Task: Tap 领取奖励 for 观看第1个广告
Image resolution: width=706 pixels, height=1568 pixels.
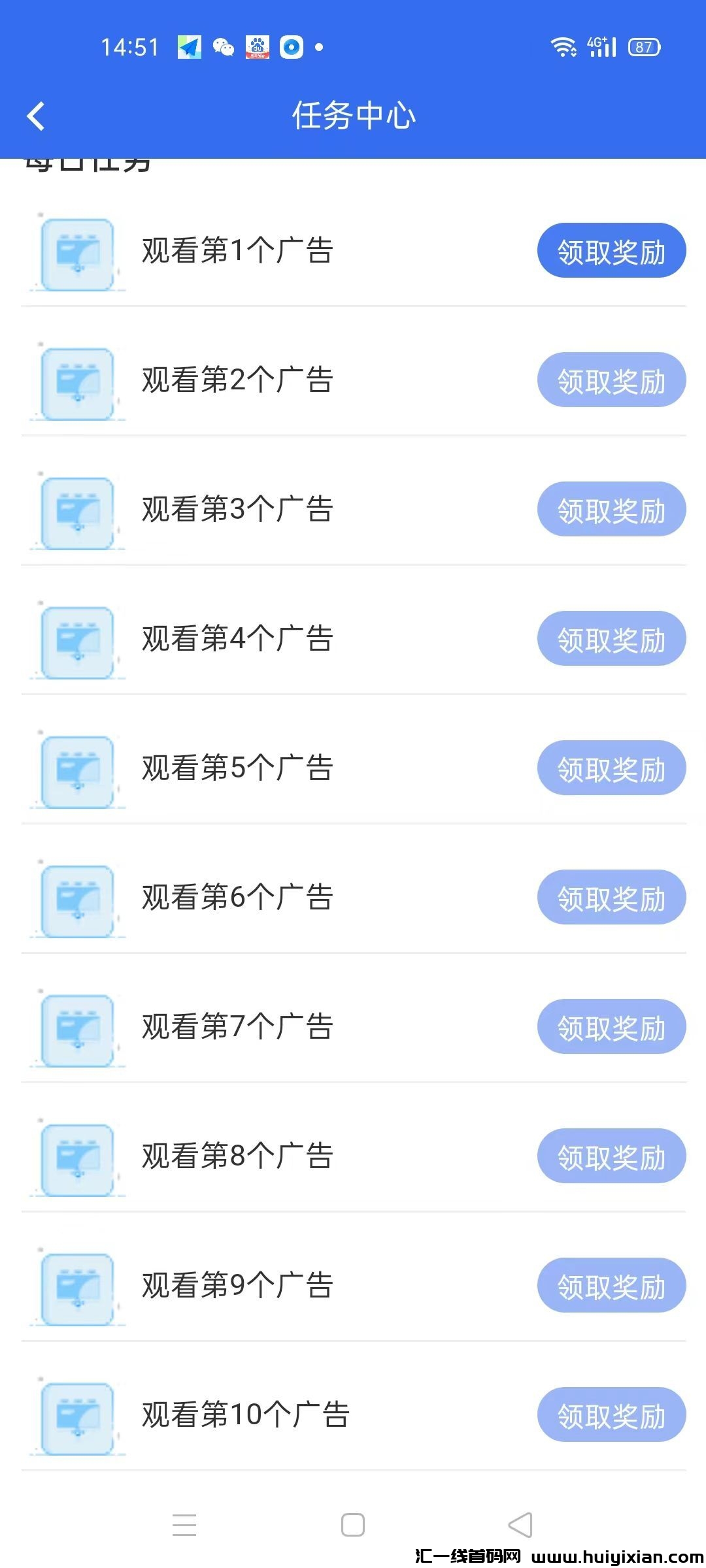Action: coord(611,252)
